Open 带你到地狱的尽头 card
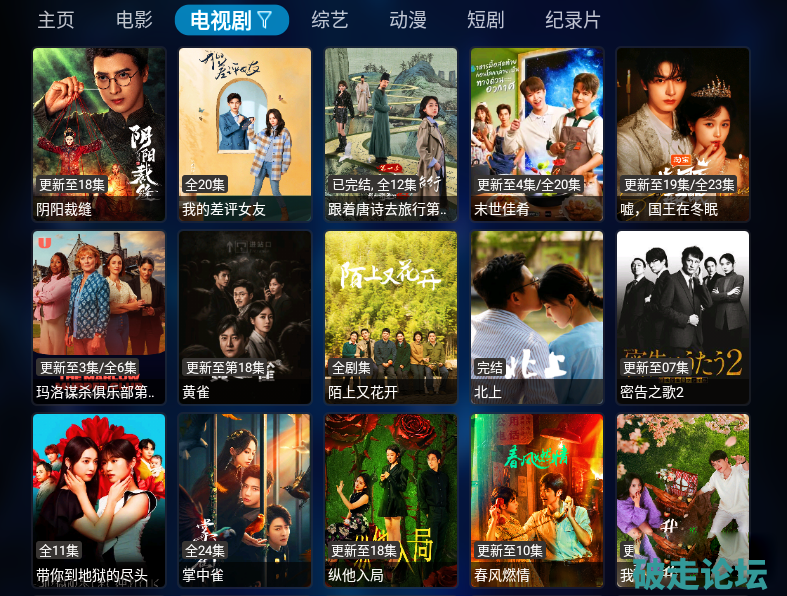The image size is (787, 596). [x=99, y=497]
